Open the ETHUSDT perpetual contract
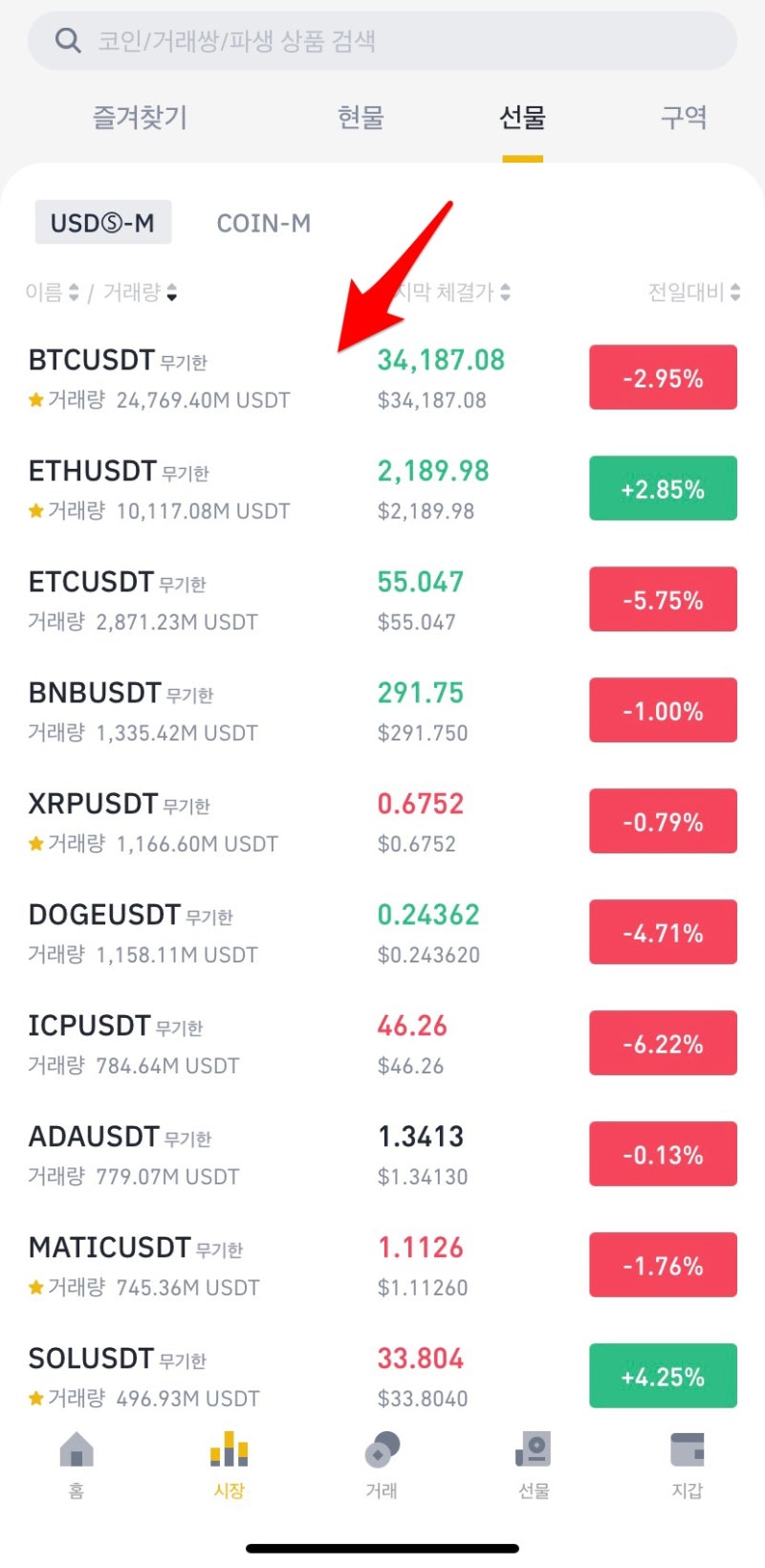Viewport: 765px width, 1568px height. pyautogui.click(x=382, y=490)
